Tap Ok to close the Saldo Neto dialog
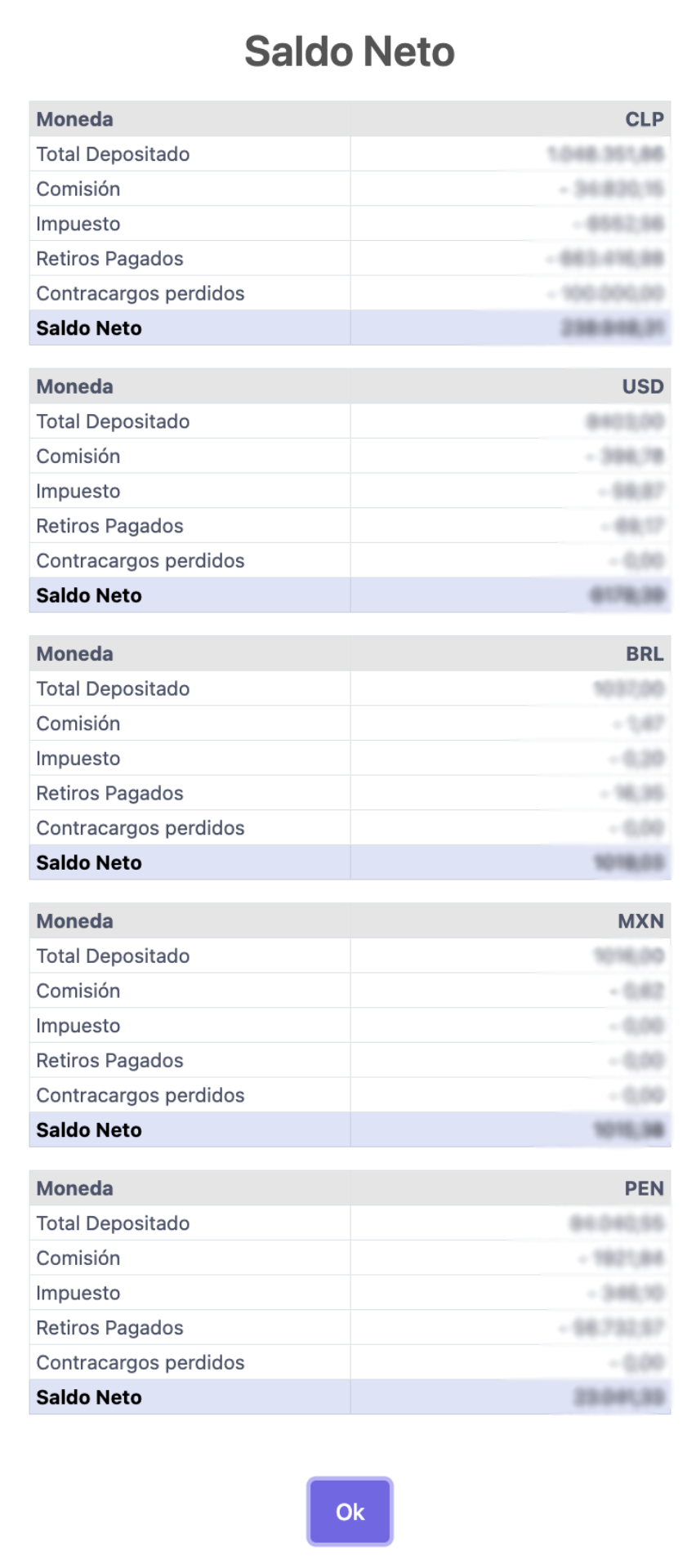Viewport: 696px width, 1568px height. pyautogui.click(x=350, y=1511)
